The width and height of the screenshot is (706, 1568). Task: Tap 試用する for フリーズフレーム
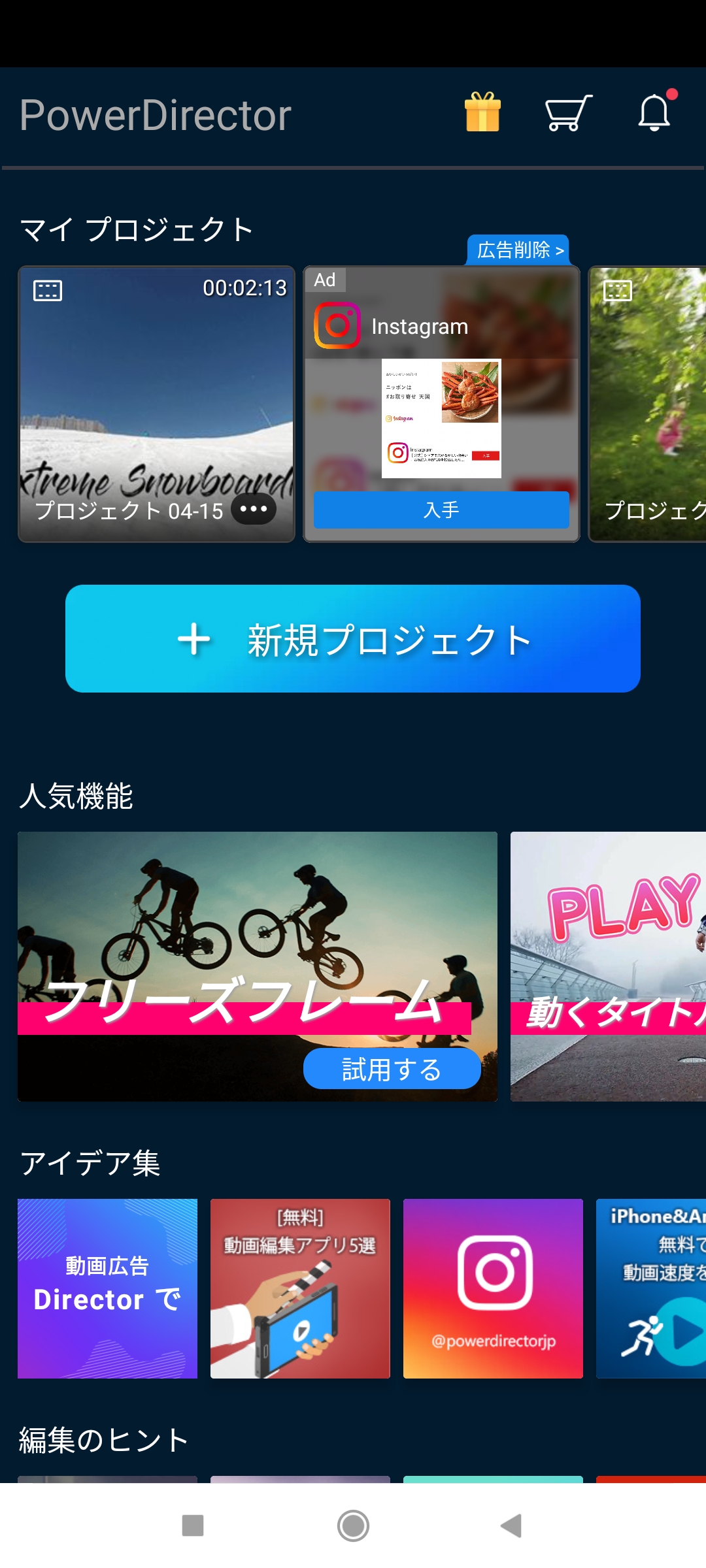tap(392, 1069)
